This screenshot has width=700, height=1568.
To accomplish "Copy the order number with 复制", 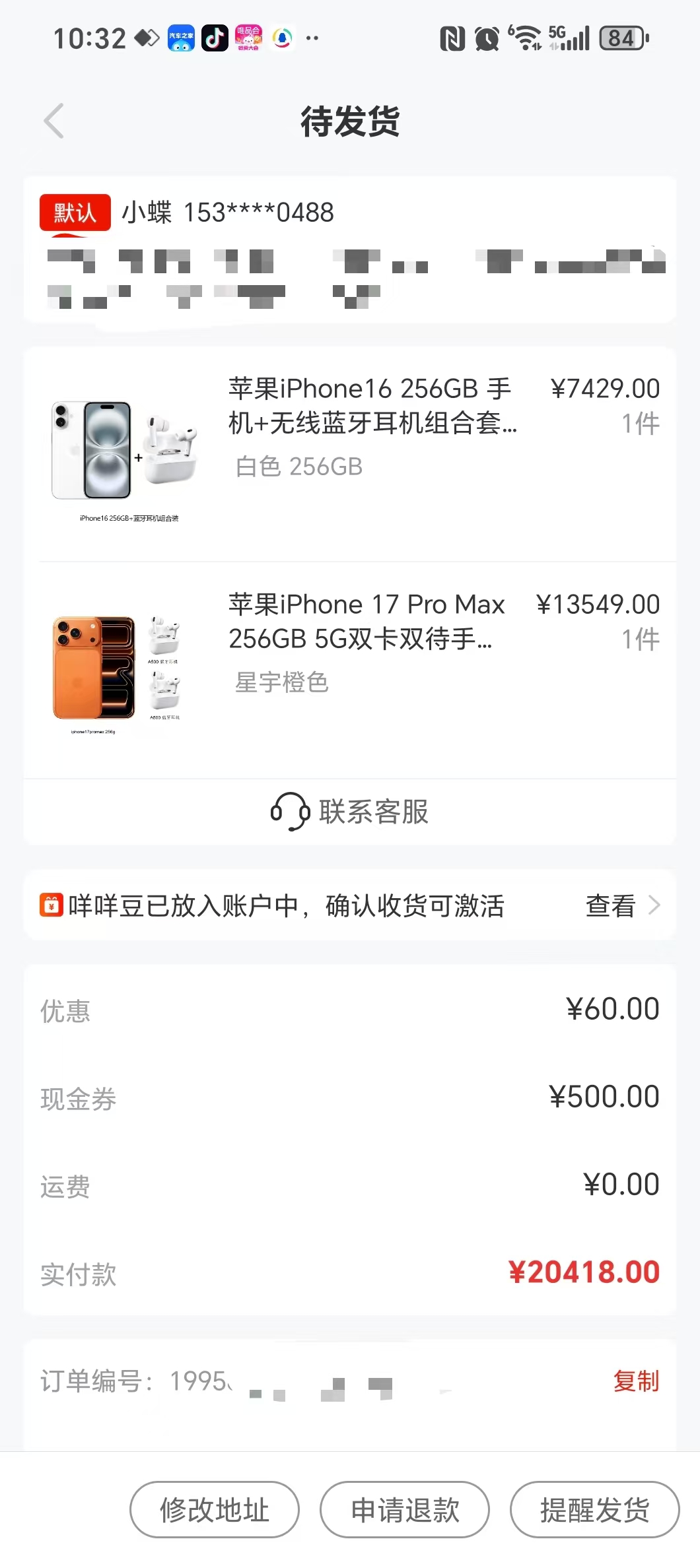I will click(x=635, y=1381).
